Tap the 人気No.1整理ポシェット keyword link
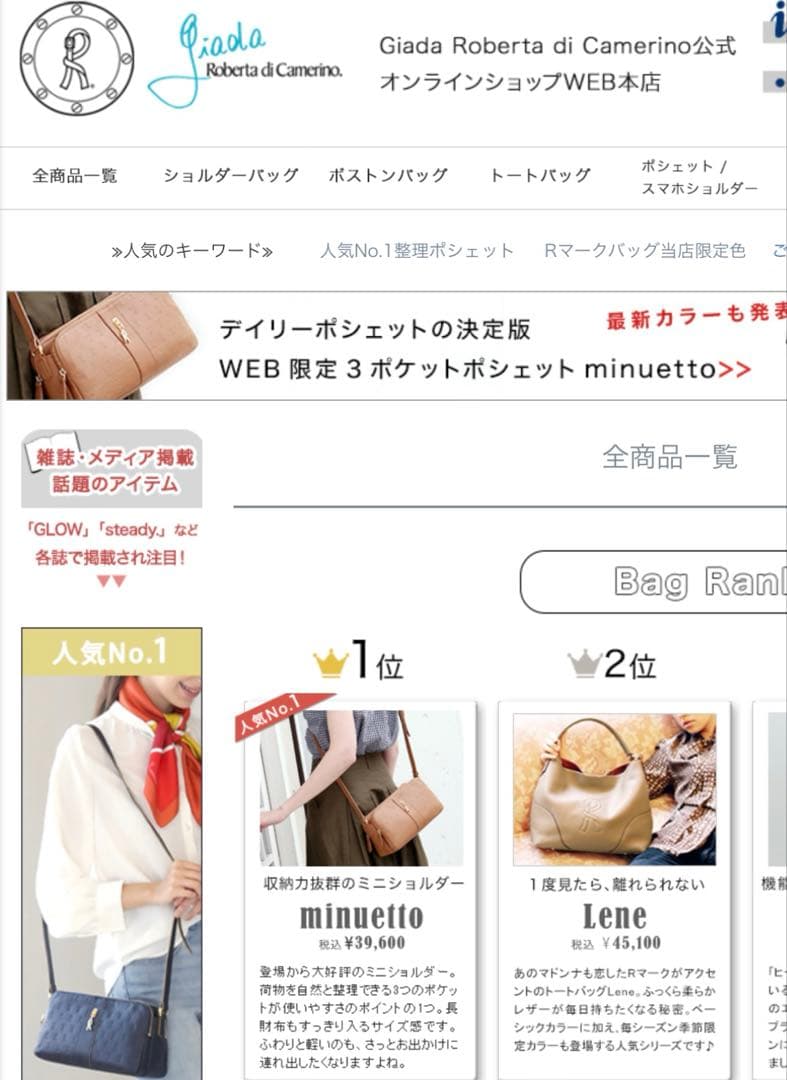787x1080 pixels. (416, 251)
